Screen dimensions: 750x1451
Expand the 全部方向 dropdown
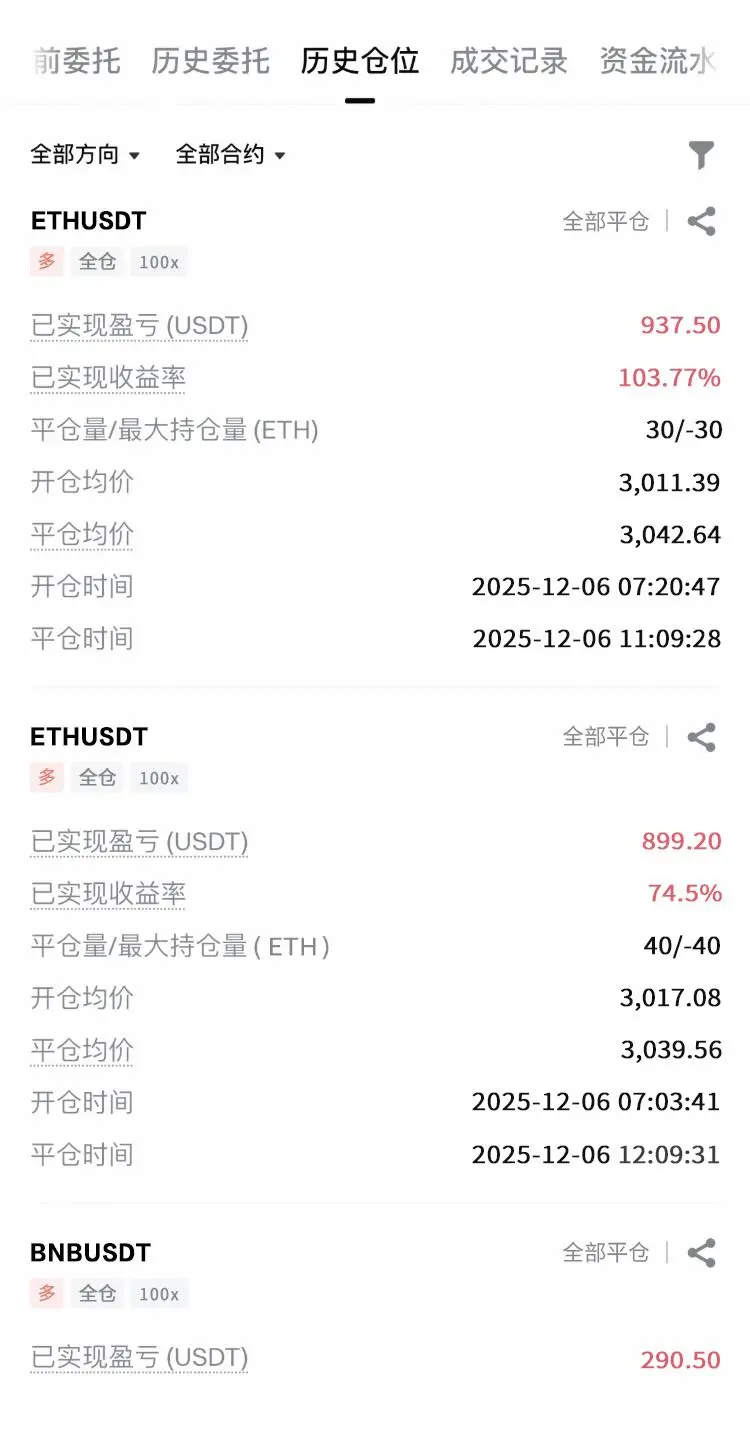[85, 154]
